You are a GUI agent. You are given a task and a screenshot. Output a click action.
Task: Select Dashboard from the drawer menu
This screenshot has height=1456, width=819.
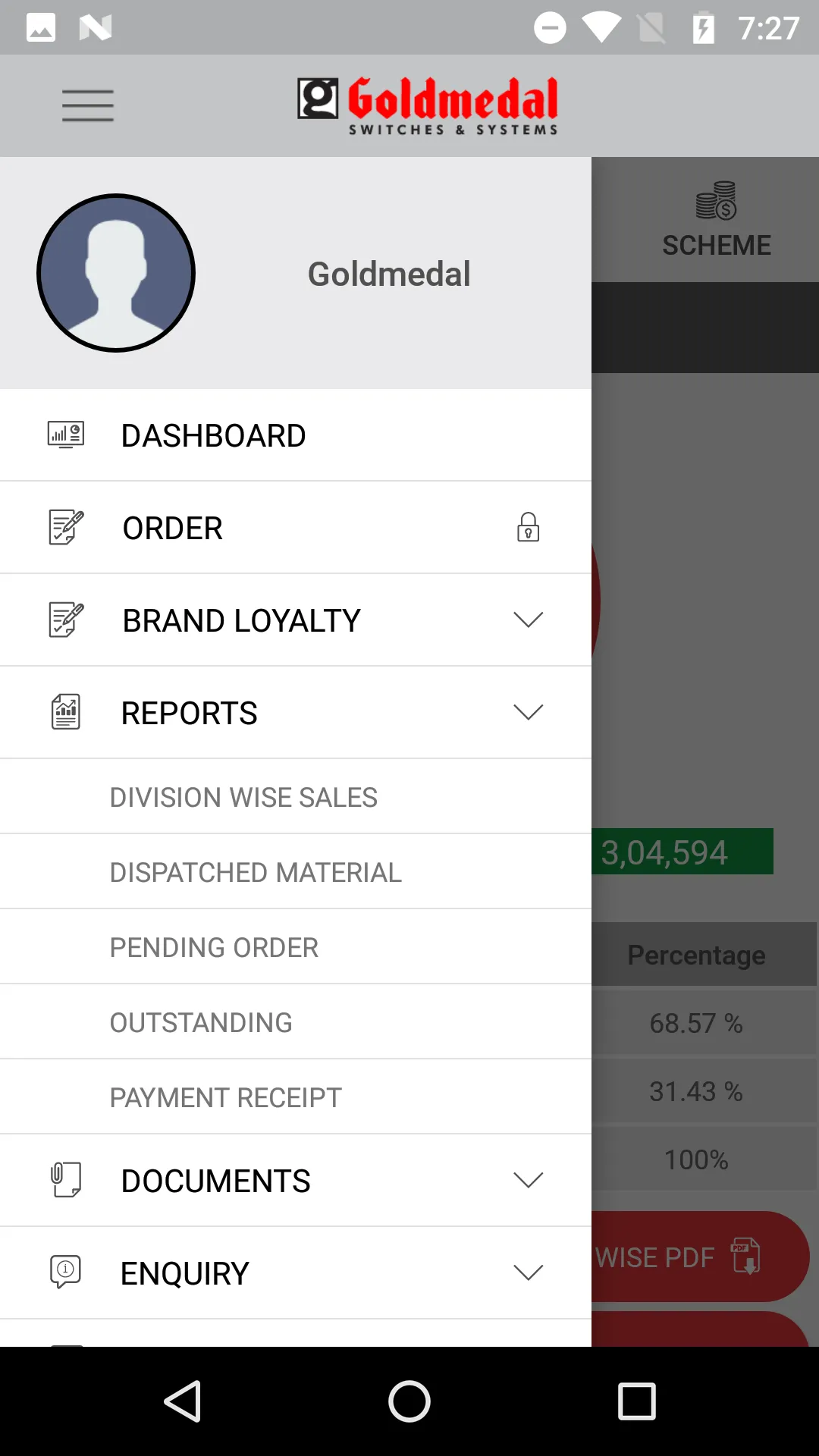click(x=212, y=434)
